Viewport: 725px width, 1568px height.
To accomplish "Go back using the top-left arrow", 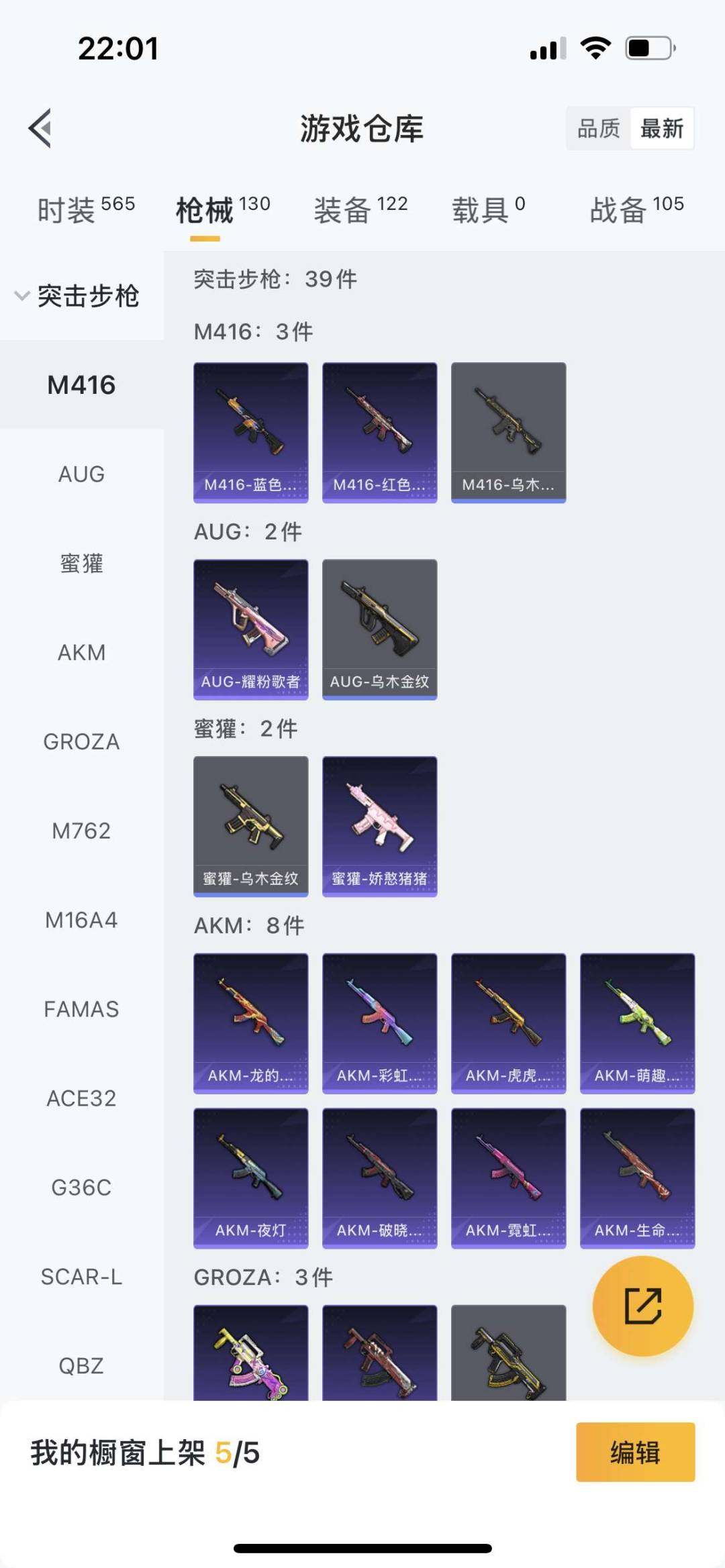I will click(x=40, y=127).
